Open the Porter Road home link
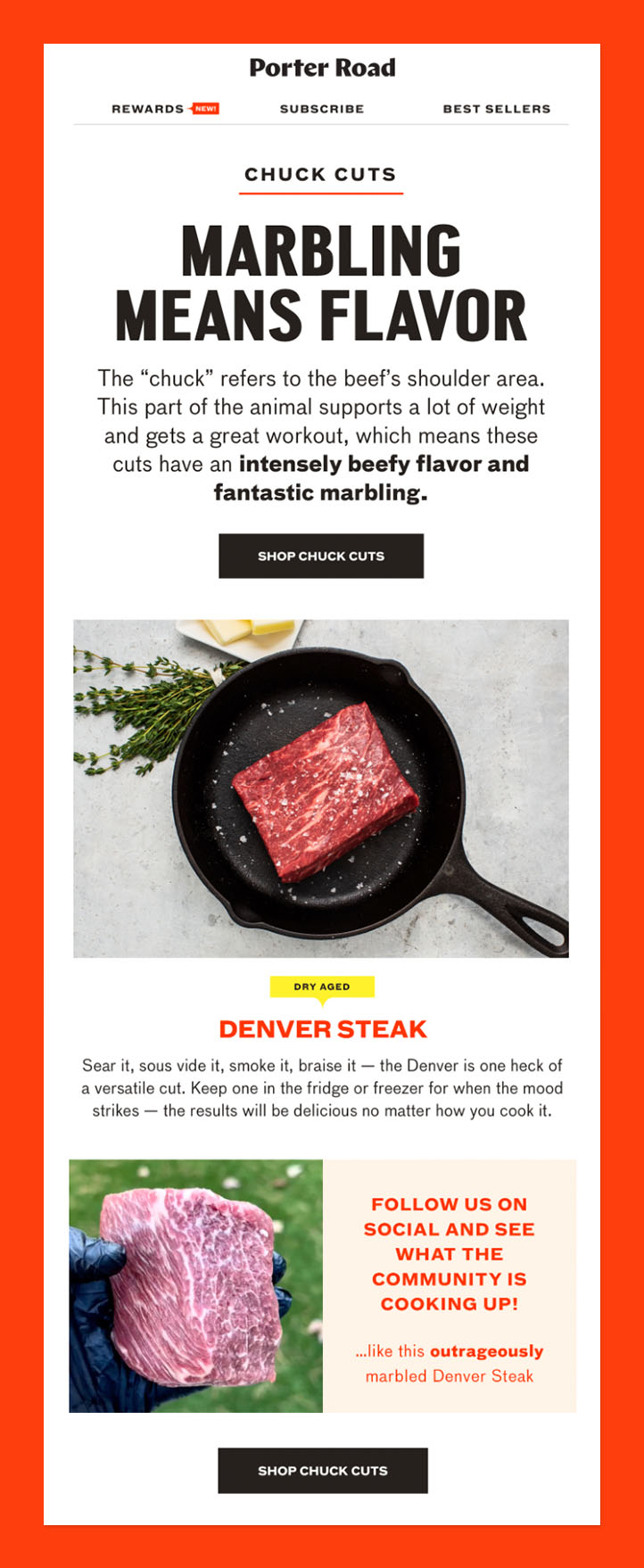The image size is (644, 1568). 322,68
